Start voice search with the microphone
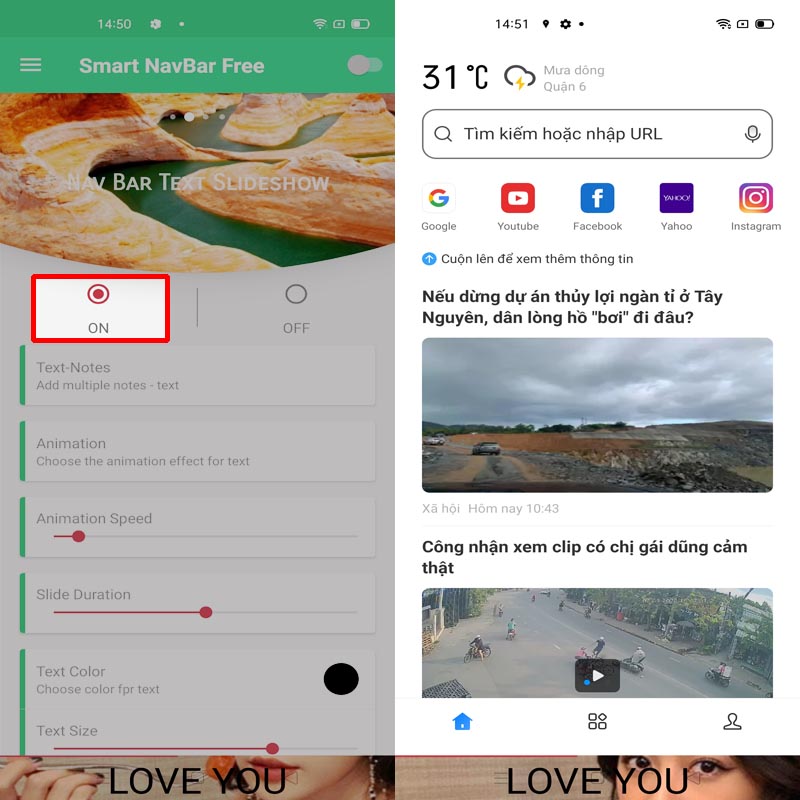Image resolution: width=800 pixels, height=800 pixels. (x=753, y=134)
